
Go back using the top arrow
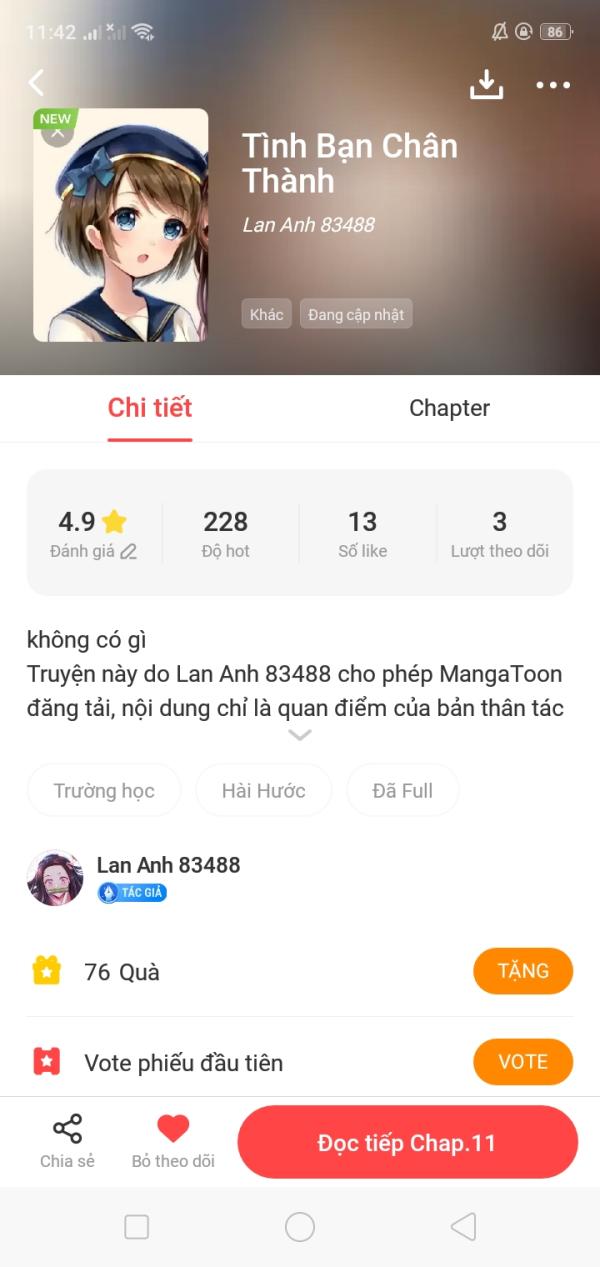pos(37,83)
